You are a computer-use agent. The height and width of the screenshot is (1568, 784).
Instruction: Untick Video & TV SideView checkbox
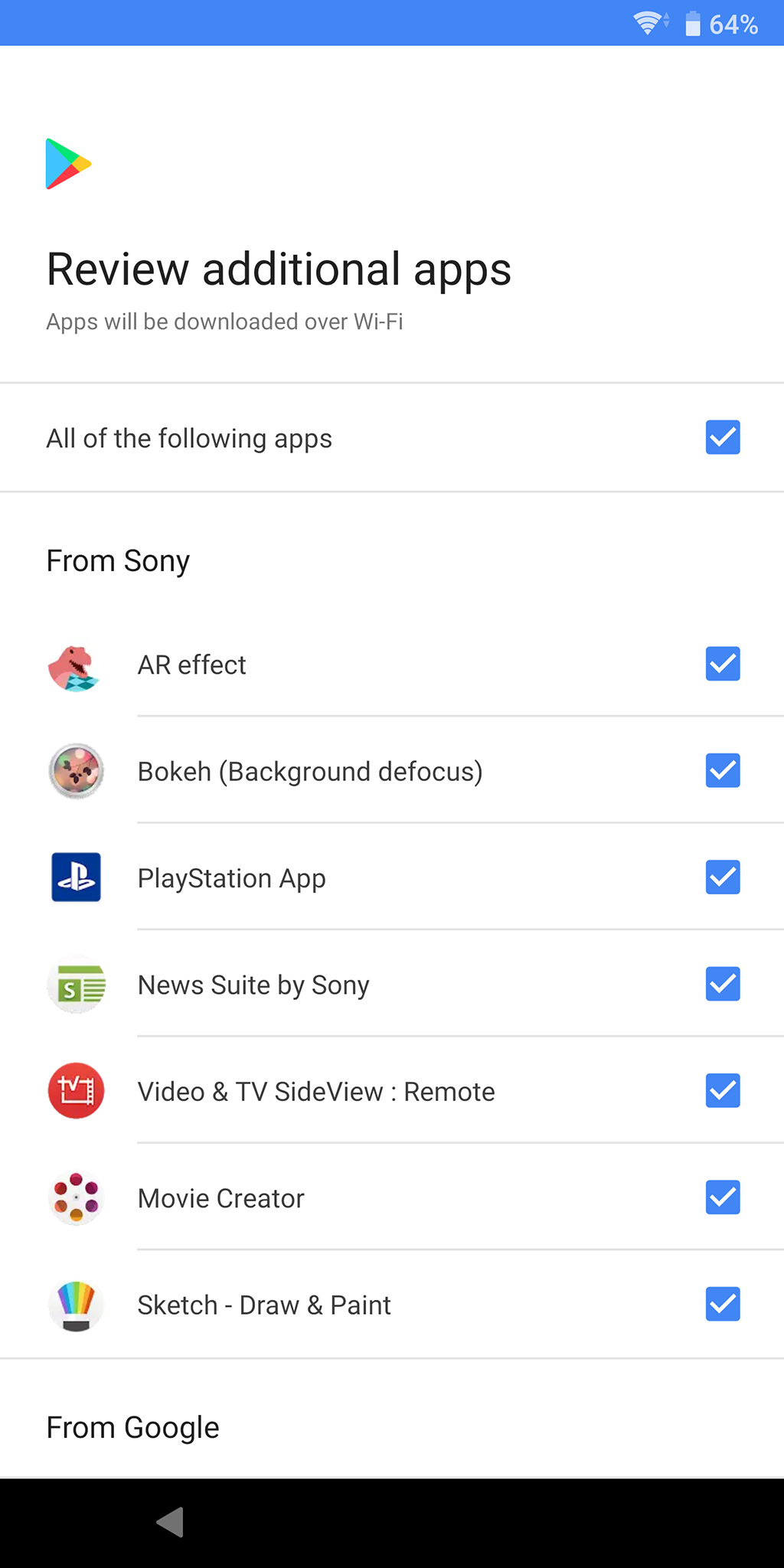723,1090
